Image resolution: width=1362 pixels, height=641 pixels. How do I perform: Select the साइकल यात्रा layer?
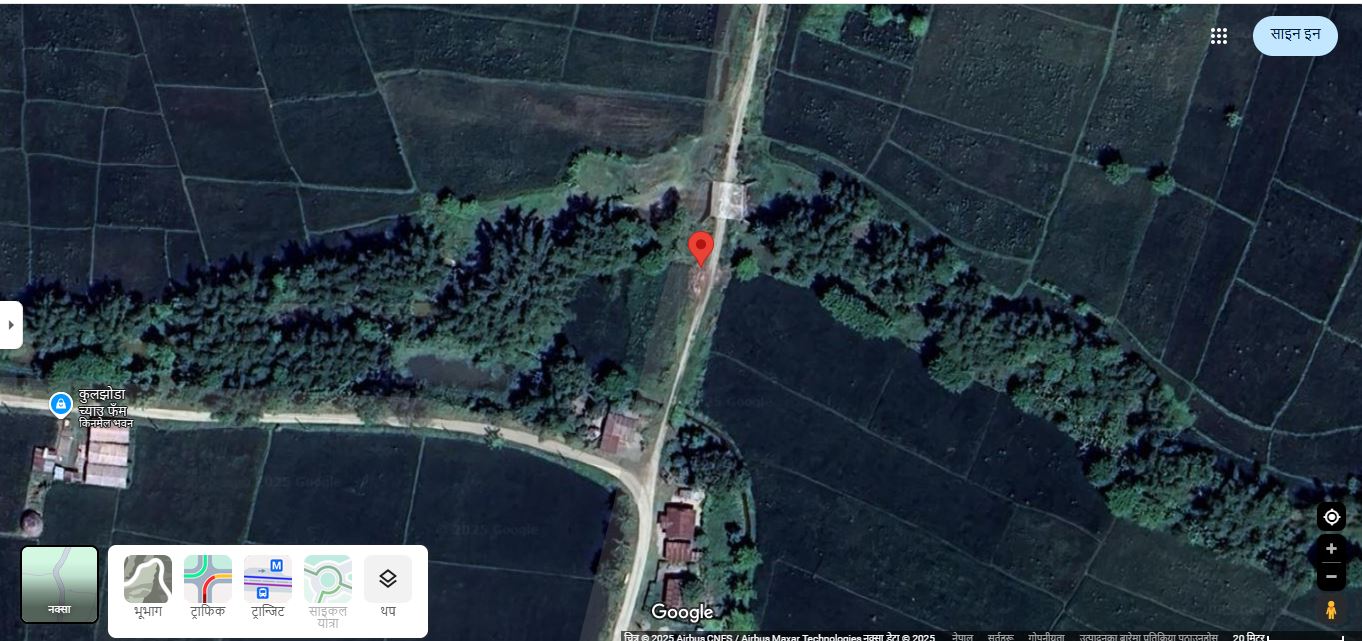(x=328, y=590)
